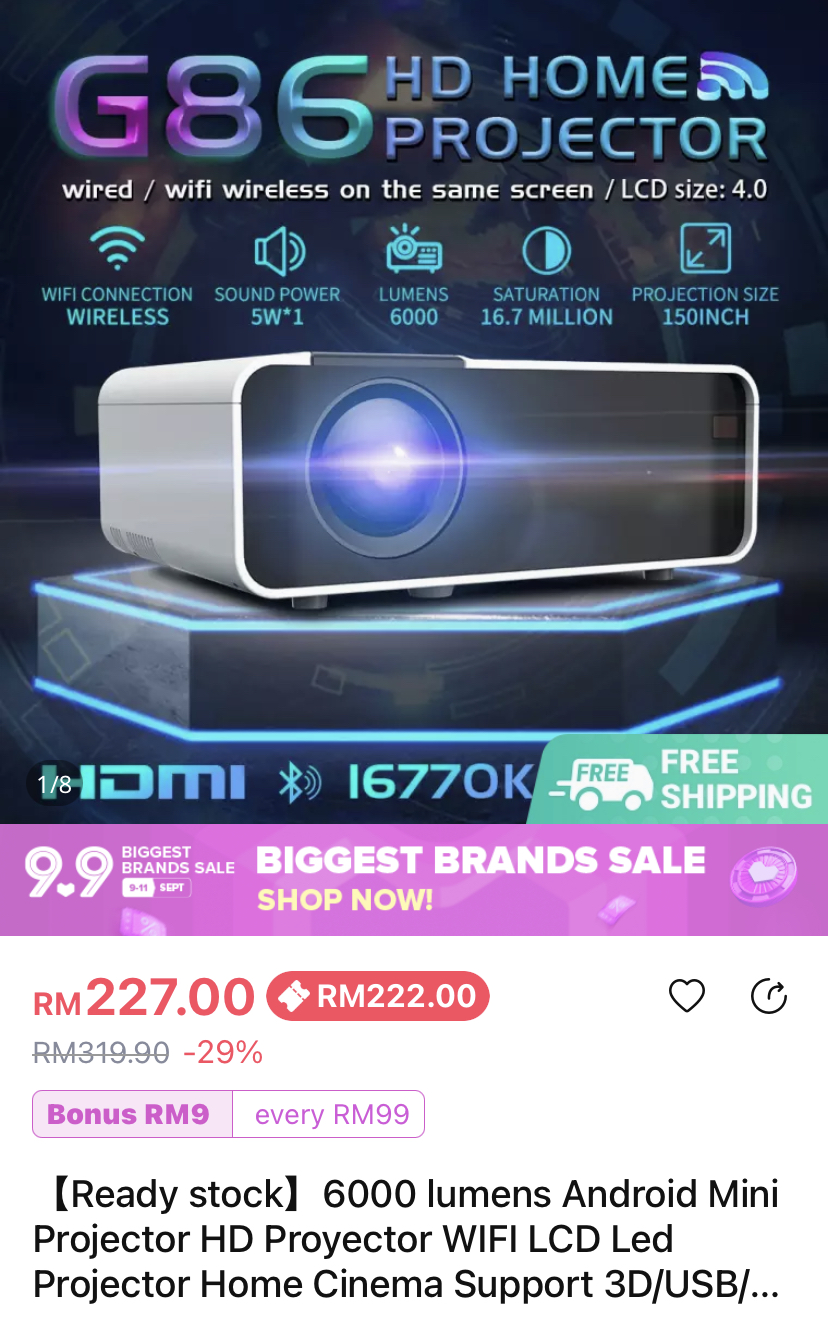Add this projector to your wishlist

click(x=687, y=996)
